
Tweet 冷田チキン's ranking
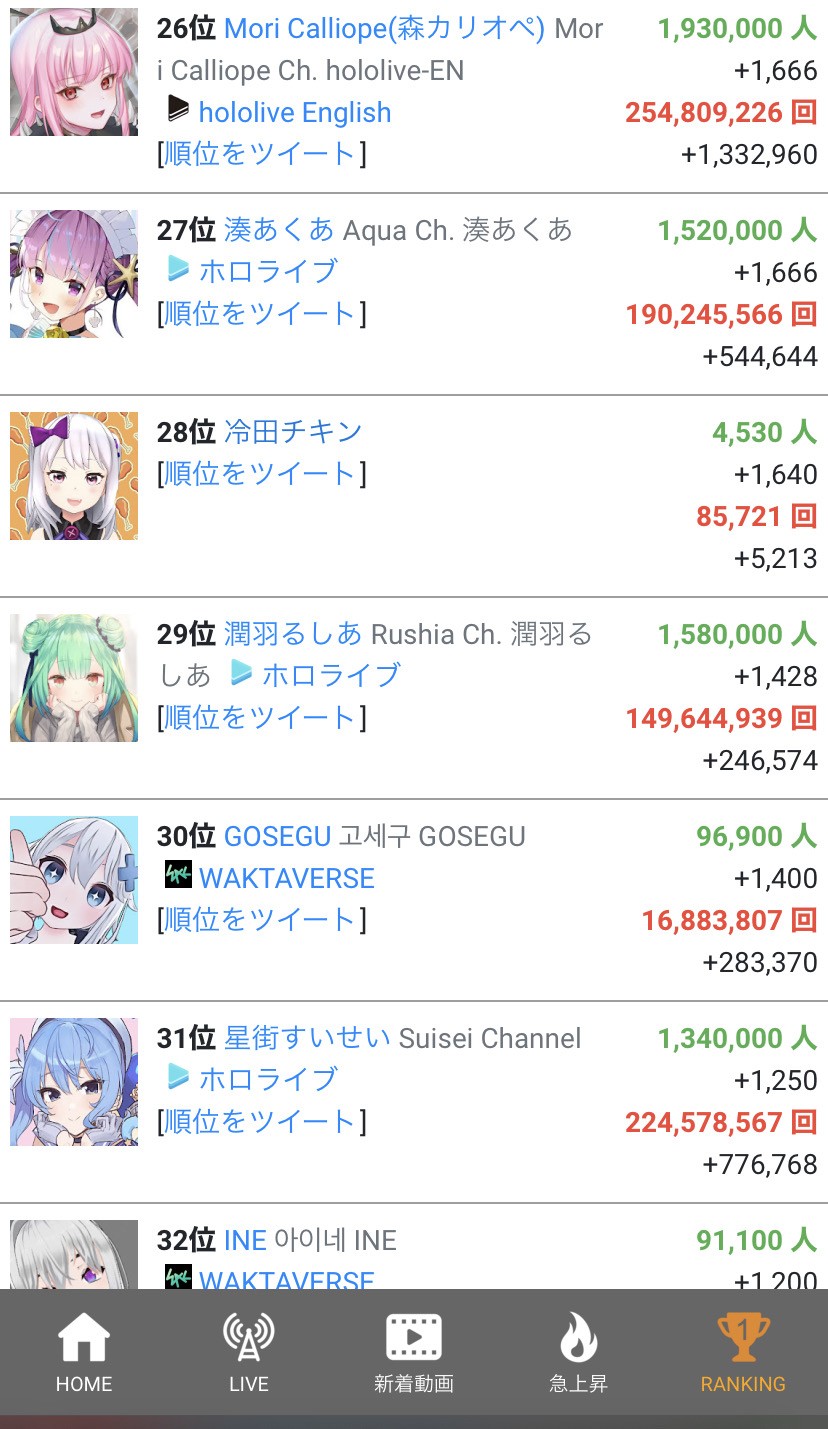point(261,474)
